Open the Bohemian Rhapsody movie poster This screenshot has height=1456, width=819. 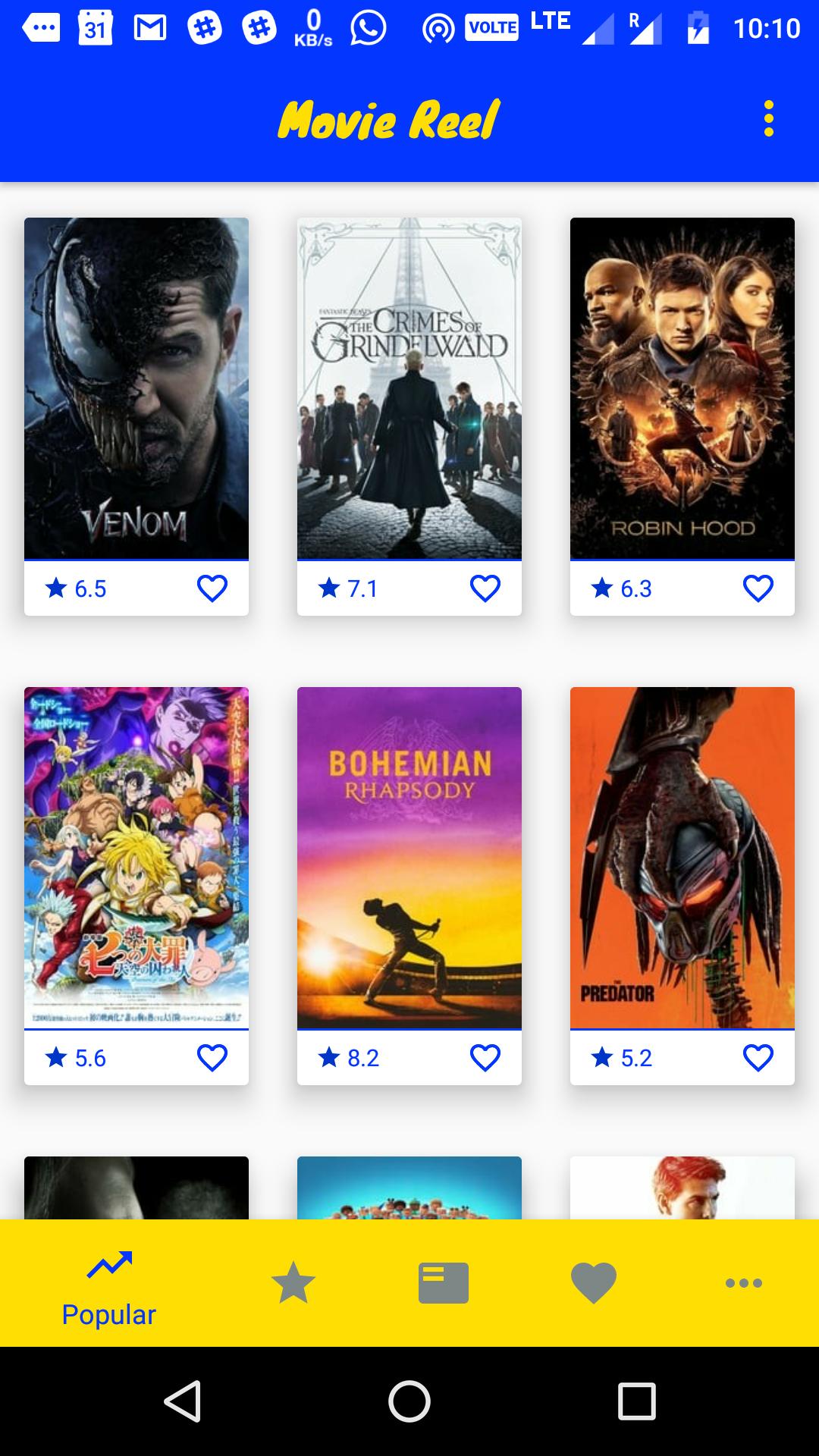tap(409, 857)
